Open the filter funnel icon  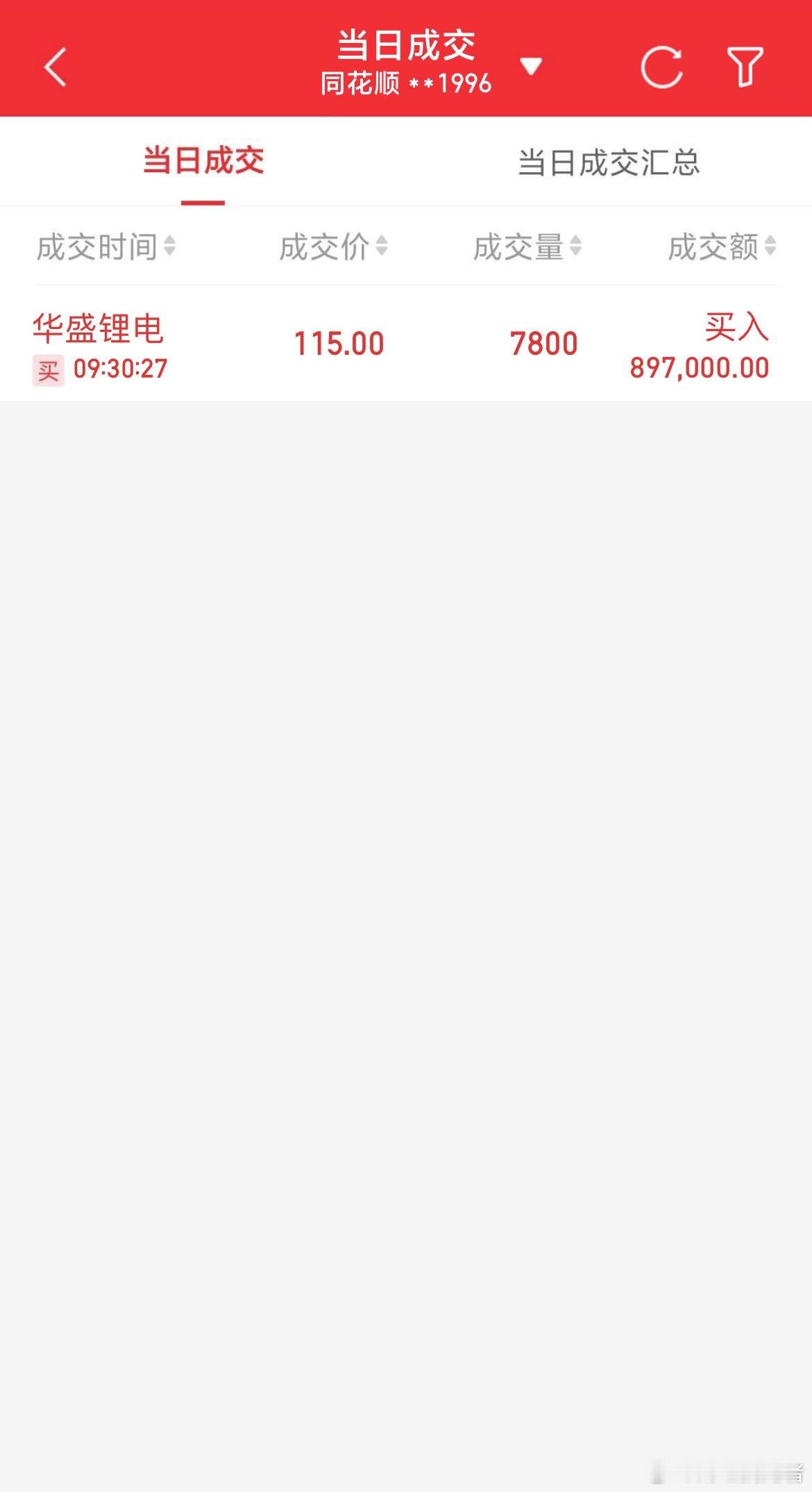tap(745, 67)
